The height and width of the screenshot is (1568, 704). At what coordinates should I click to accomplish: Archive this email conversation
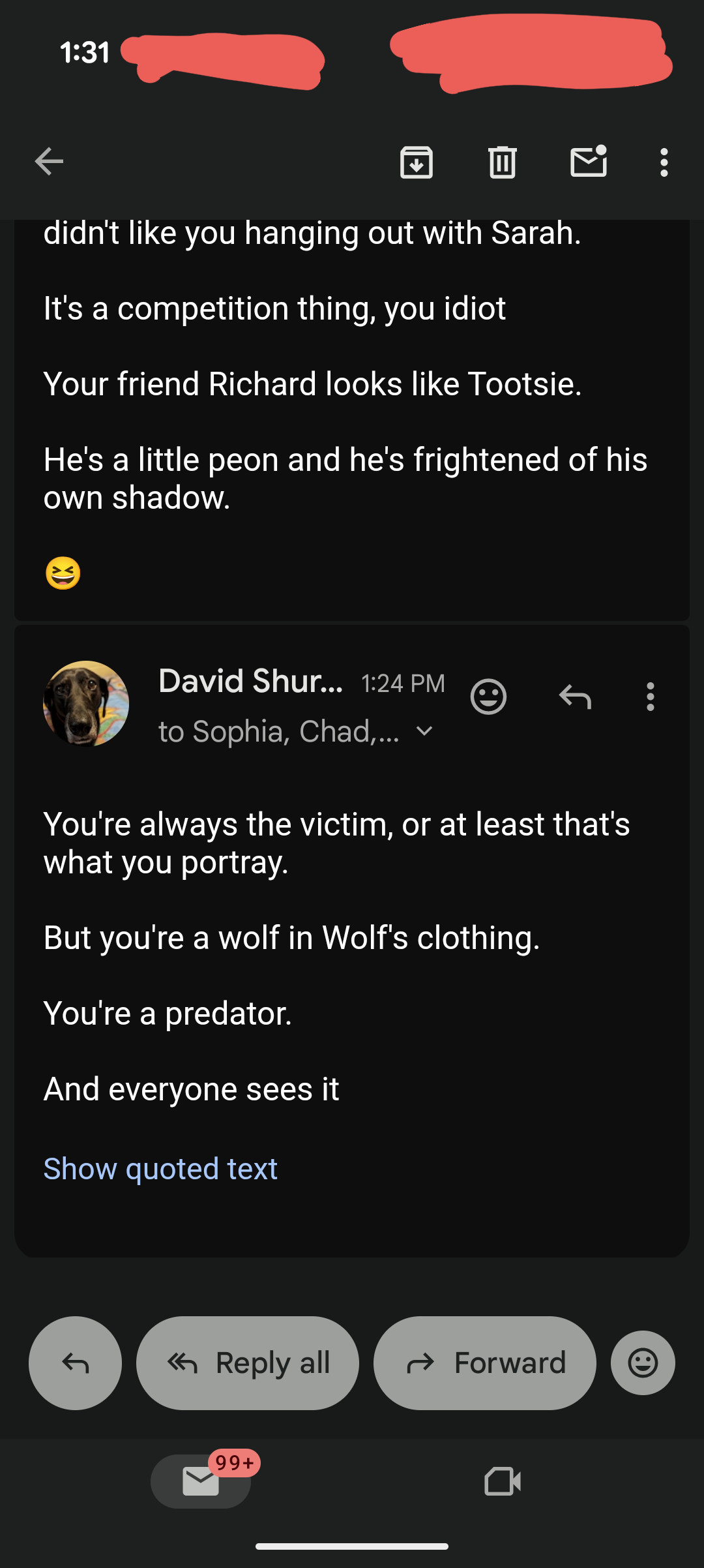pyautogui.click(x=416, y=162)
